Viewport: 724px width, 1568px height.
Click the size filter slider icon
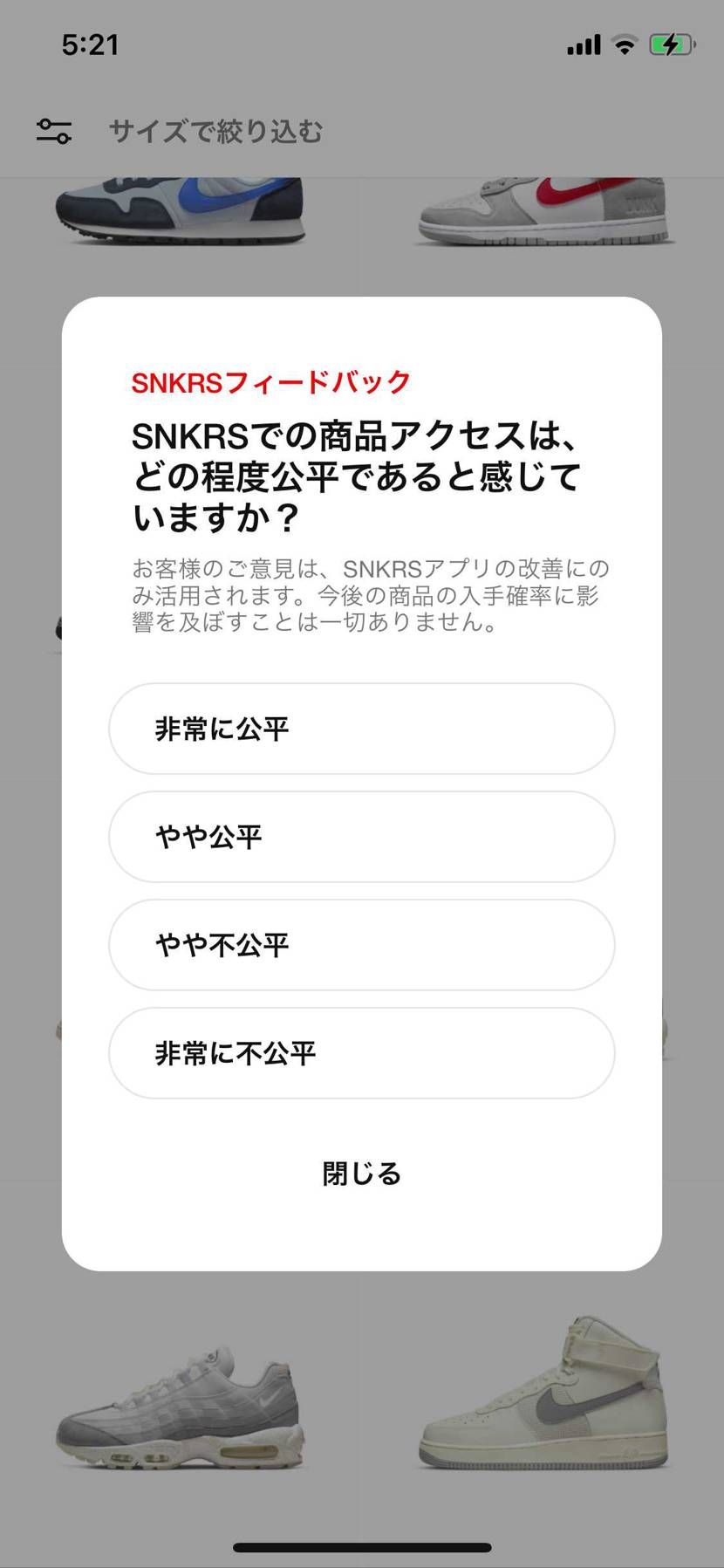[52, 131]
